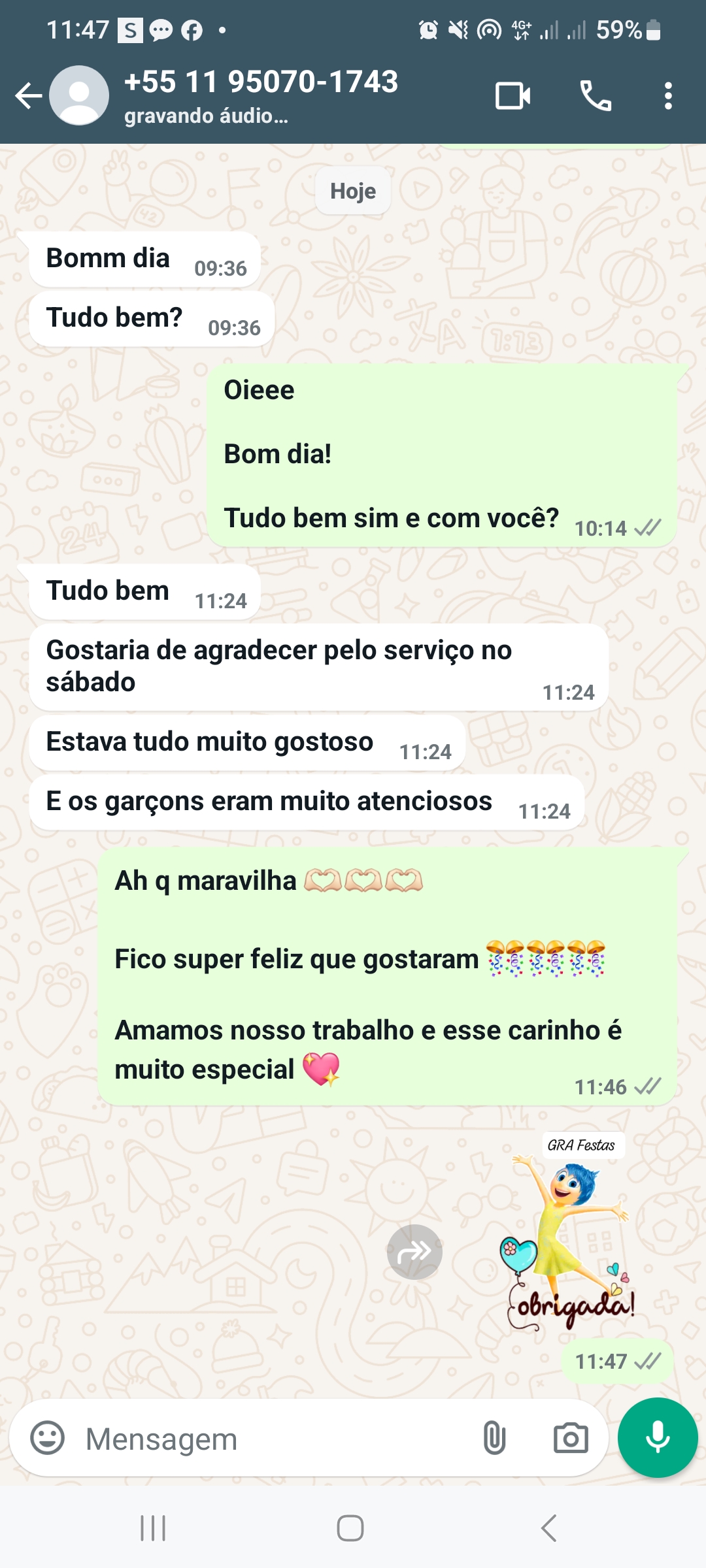
Task: Start a video call
Action: click(513, 96)
